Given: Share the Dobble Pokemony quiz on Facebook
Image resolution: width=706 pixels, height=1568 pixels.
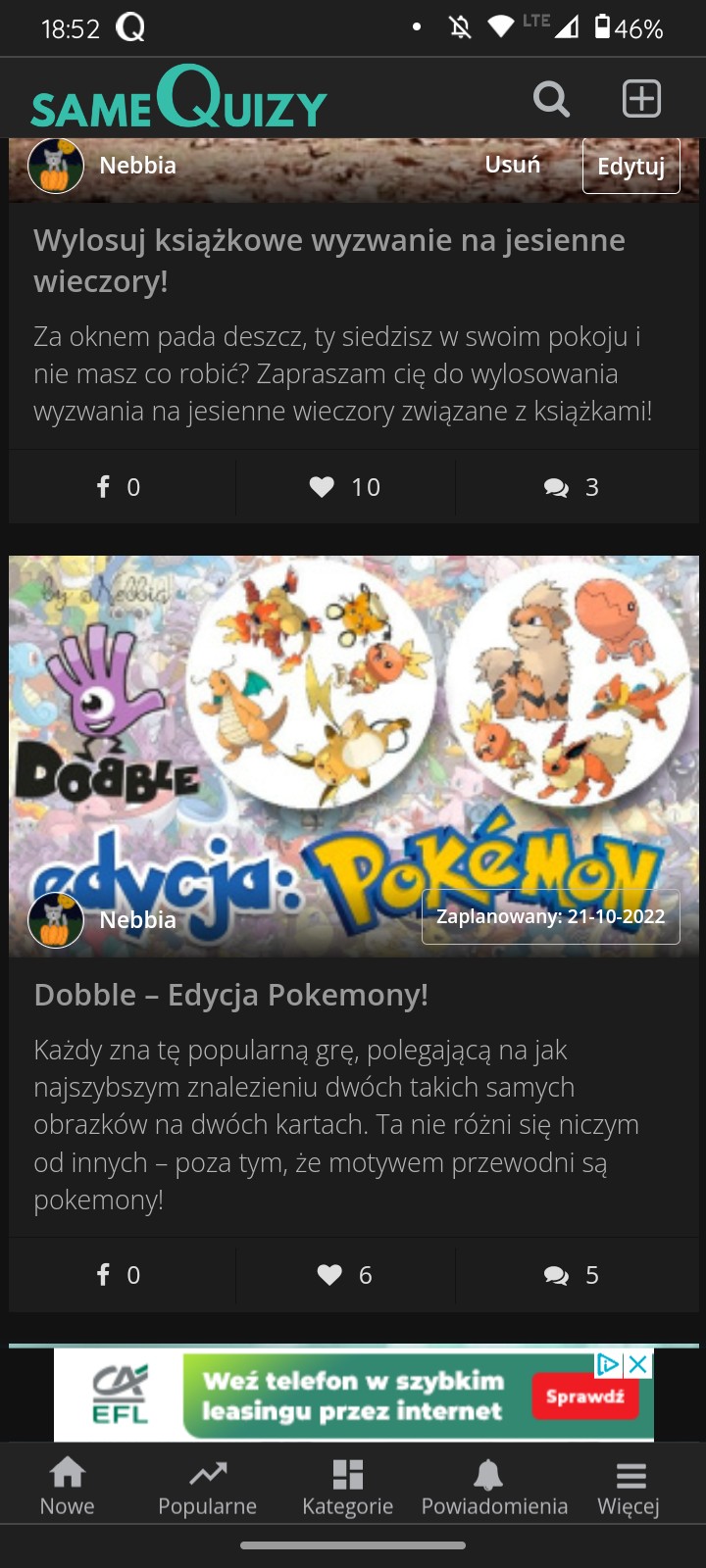Looking at the screenshot, I should (x=120, y=1275).
